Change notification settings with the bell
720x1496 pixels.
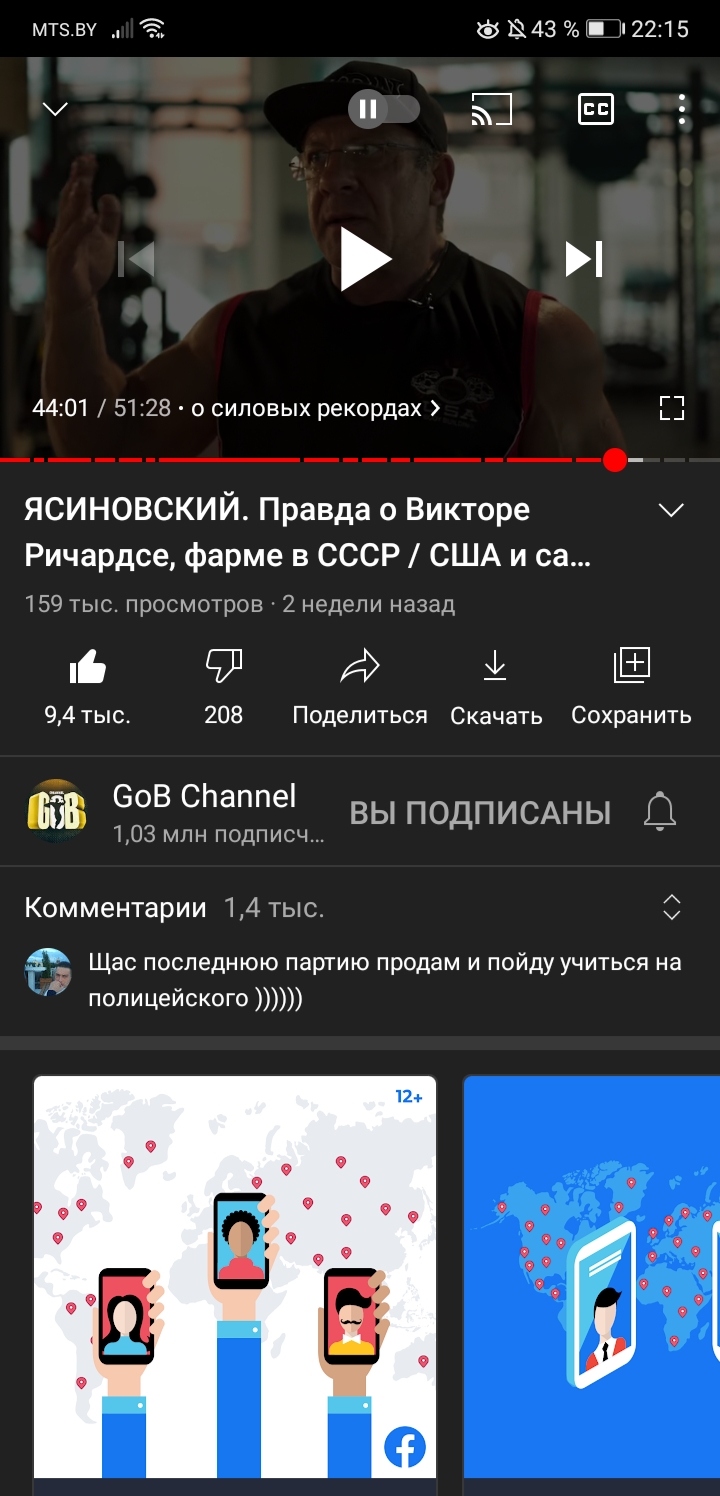660,811
